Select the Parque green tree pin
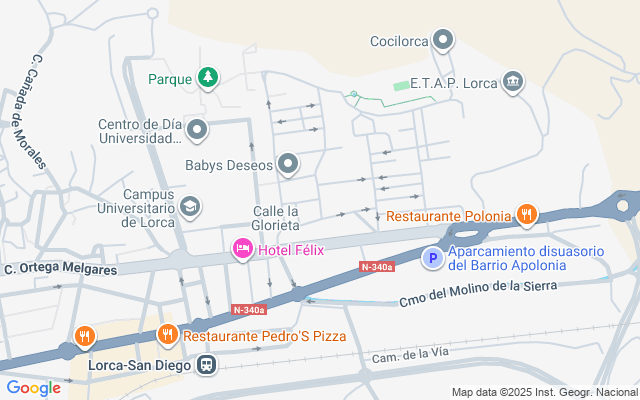 coord(208,78)
